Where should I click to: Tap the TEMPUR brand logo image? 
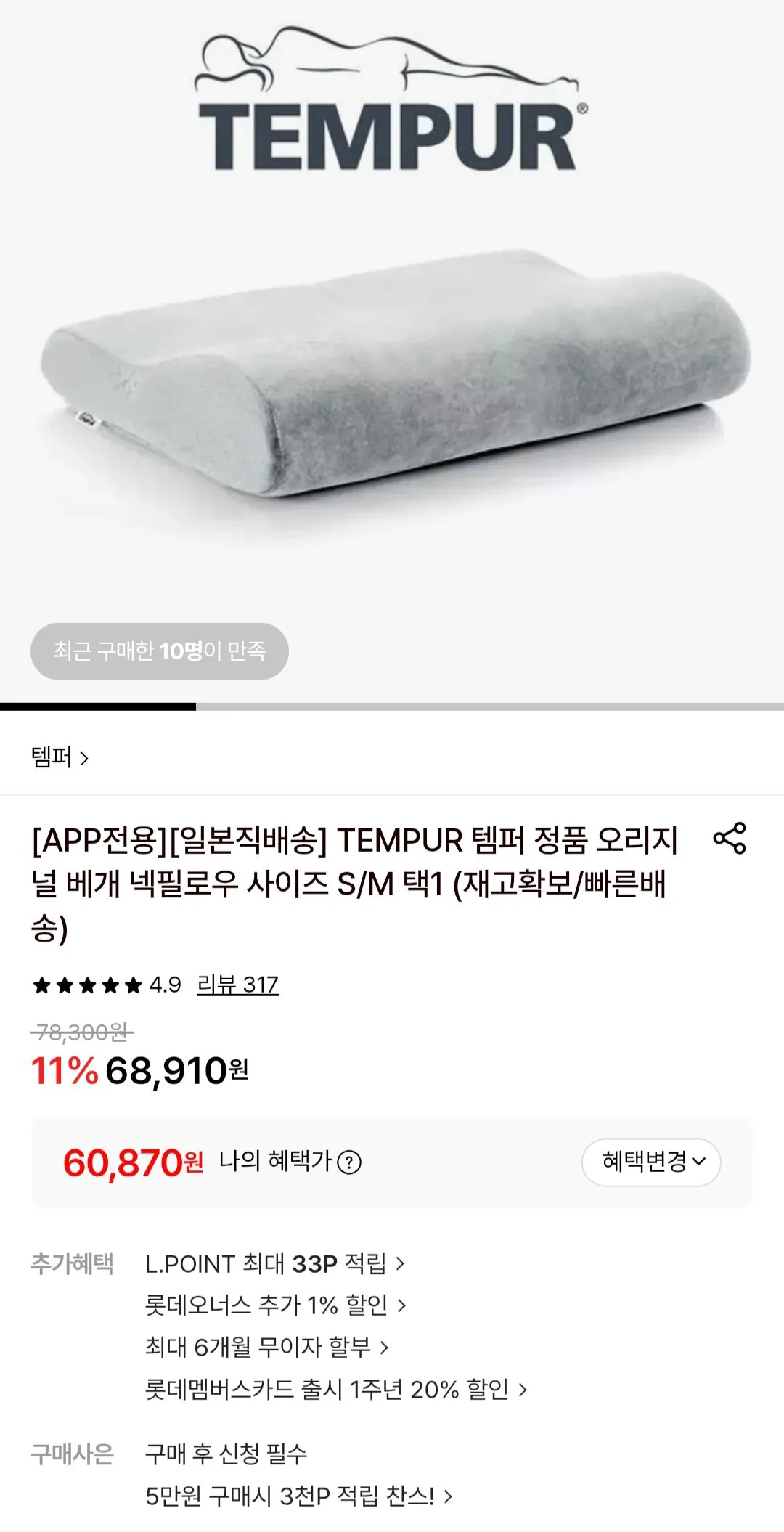pos(388,102)
